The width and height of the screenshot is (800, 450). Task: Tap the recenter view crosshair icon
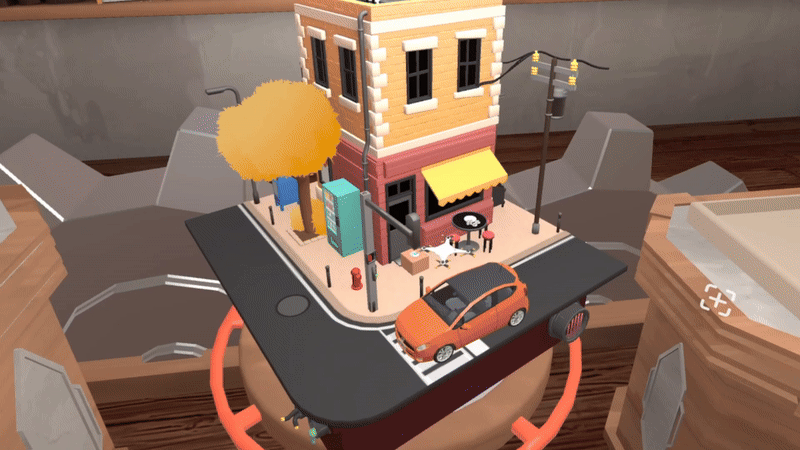[x=717, y=299]
